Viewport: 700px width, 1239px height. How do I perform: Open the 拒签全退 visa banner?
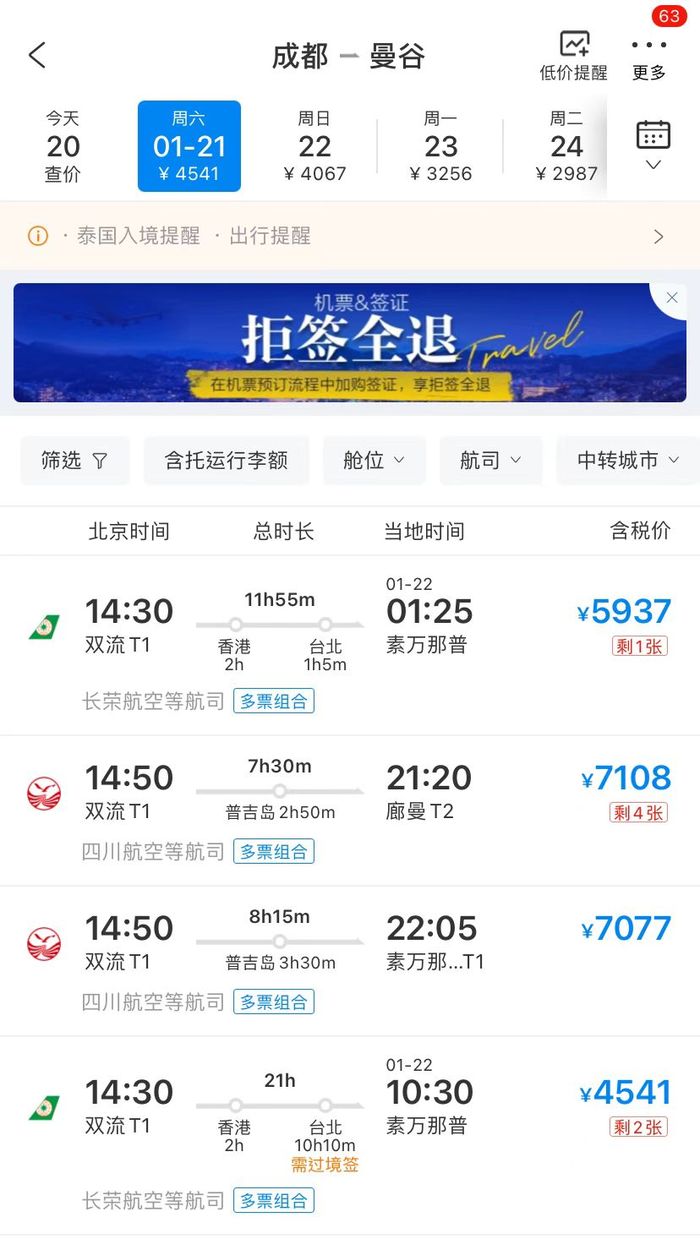[x=340, y=342]
